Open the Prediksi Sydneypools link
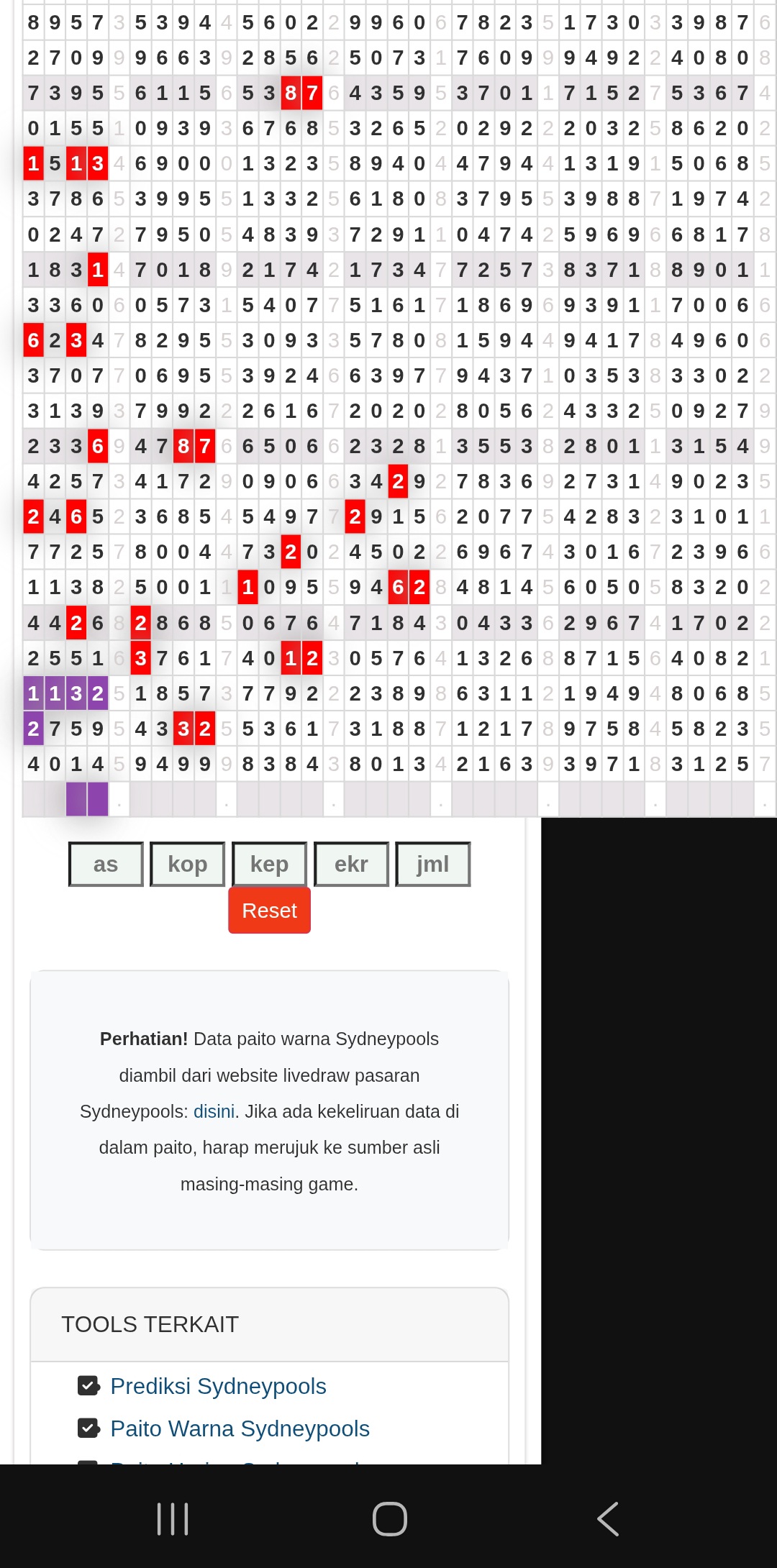 218,1386
